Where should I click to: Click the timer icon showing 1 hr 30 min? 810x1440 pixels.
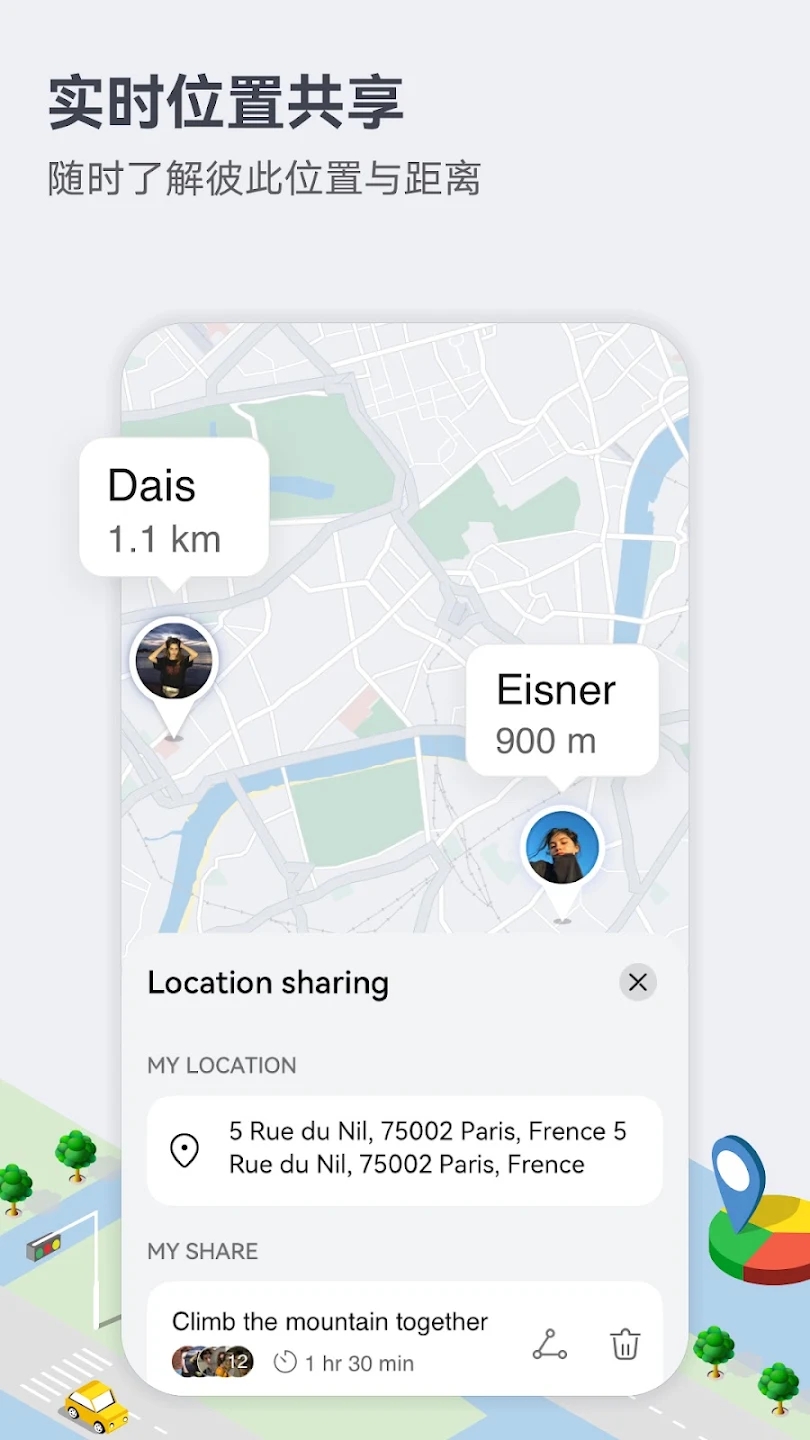pos(284,1362)
